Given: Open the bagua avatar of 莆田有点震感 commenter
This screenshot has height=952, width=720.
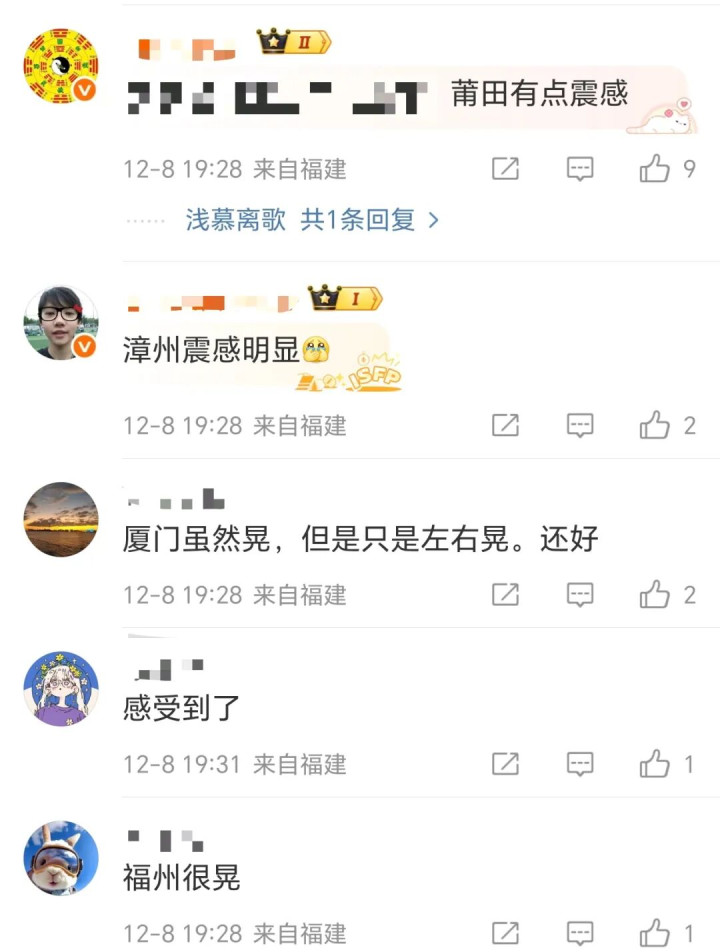Looking at the screenshot, I should point(61,66).
